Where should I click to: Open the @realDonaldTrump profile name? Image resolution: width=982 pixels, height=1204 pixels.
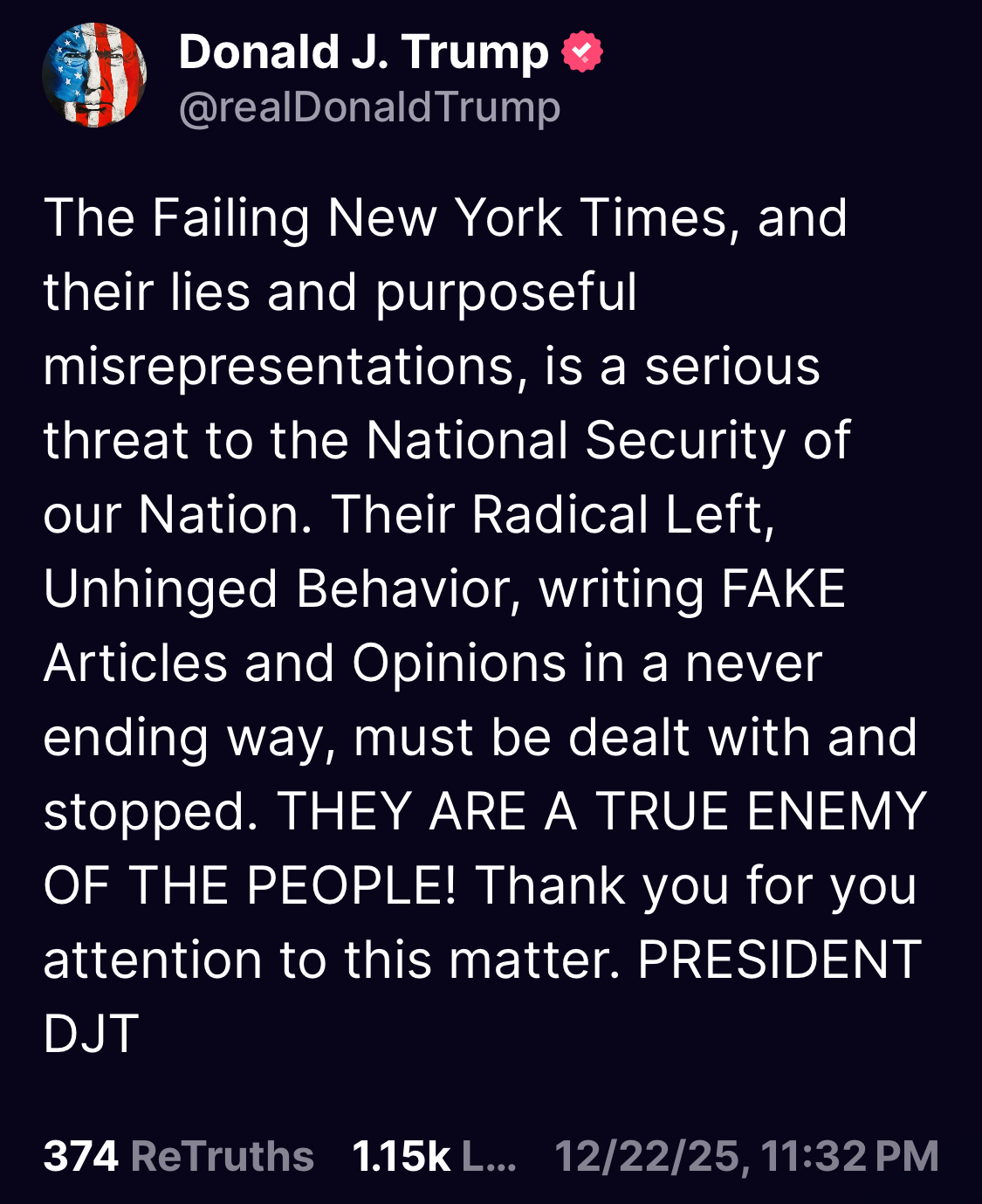coord(369,108)
